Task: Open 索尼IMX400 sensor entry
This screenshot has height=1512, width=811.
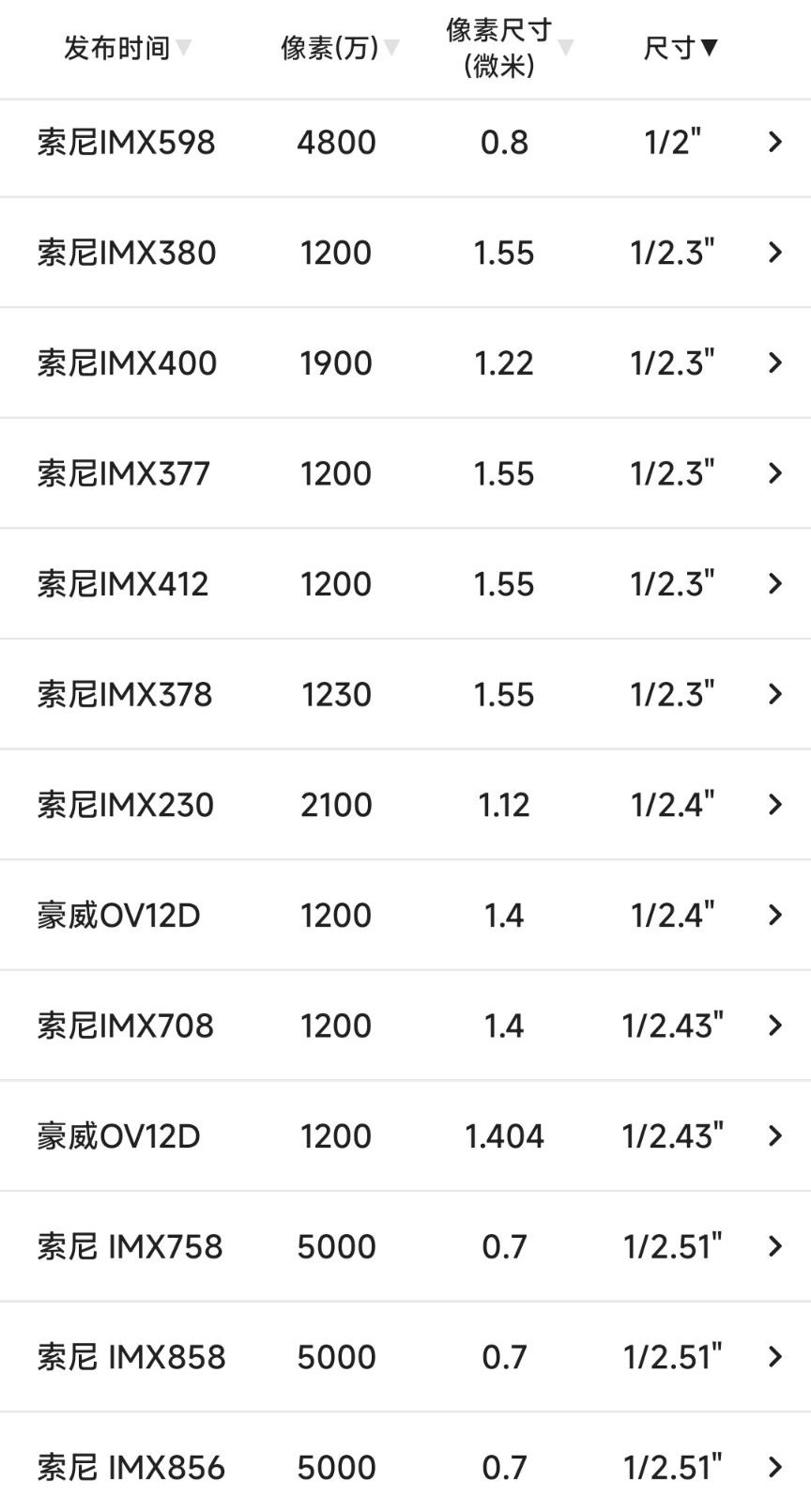Action: coord(405,363)
